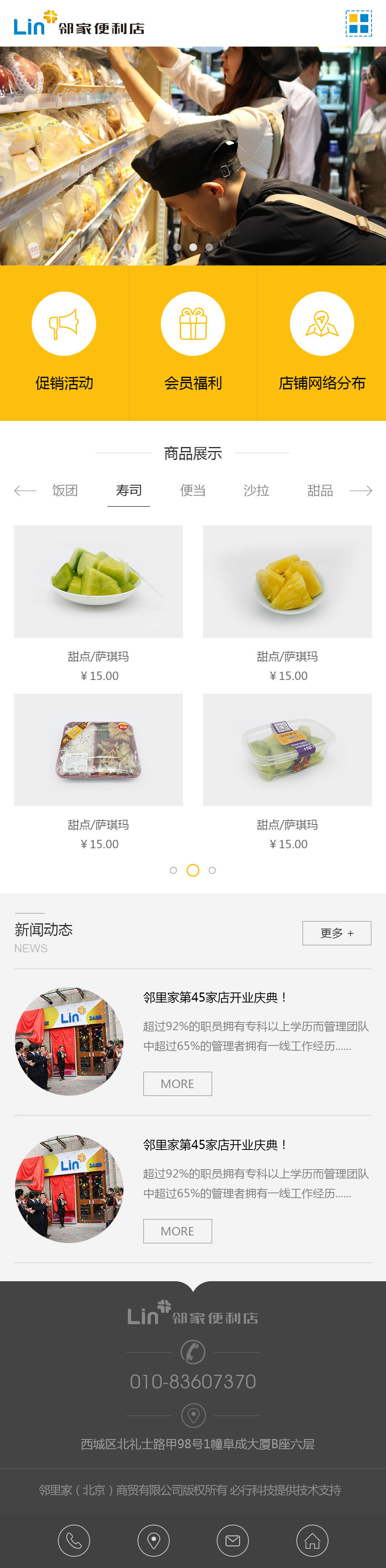Switch to the 沙拉 category tab
The image size is (386, 1568).
256,491
